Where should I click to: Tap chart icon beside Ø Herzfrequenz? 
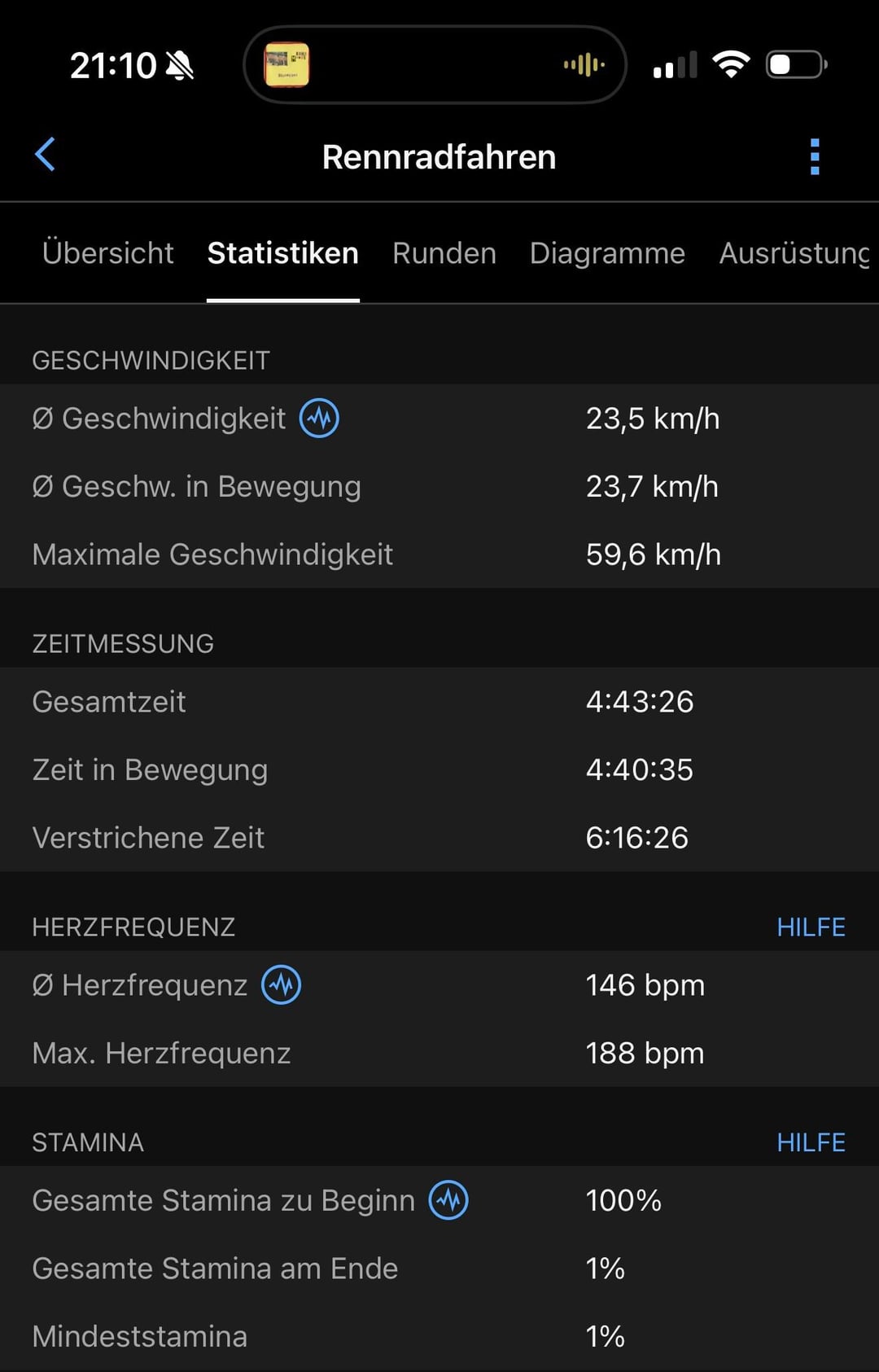coord(282,985)
